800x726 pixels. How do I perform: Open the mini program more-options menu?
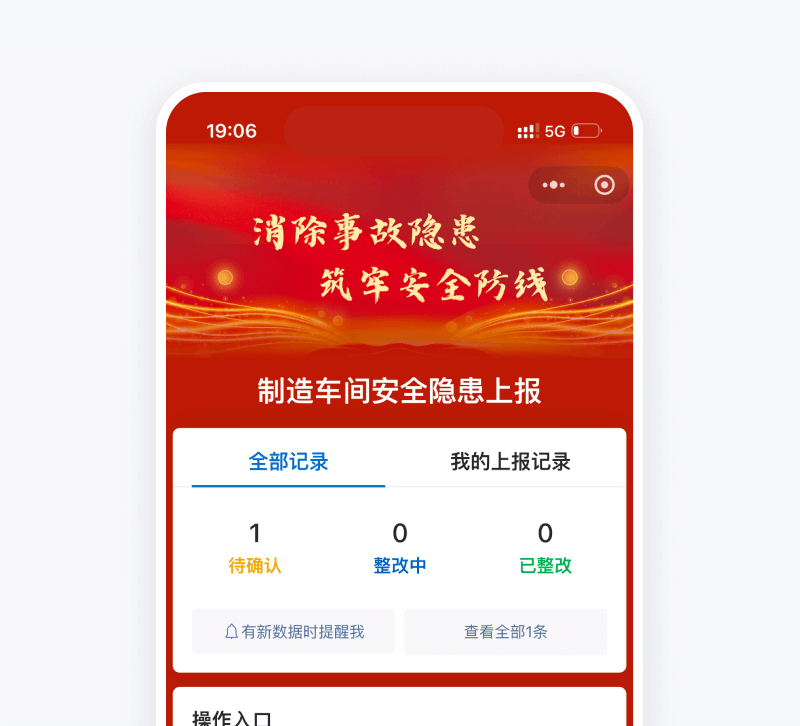coord(554,185)
